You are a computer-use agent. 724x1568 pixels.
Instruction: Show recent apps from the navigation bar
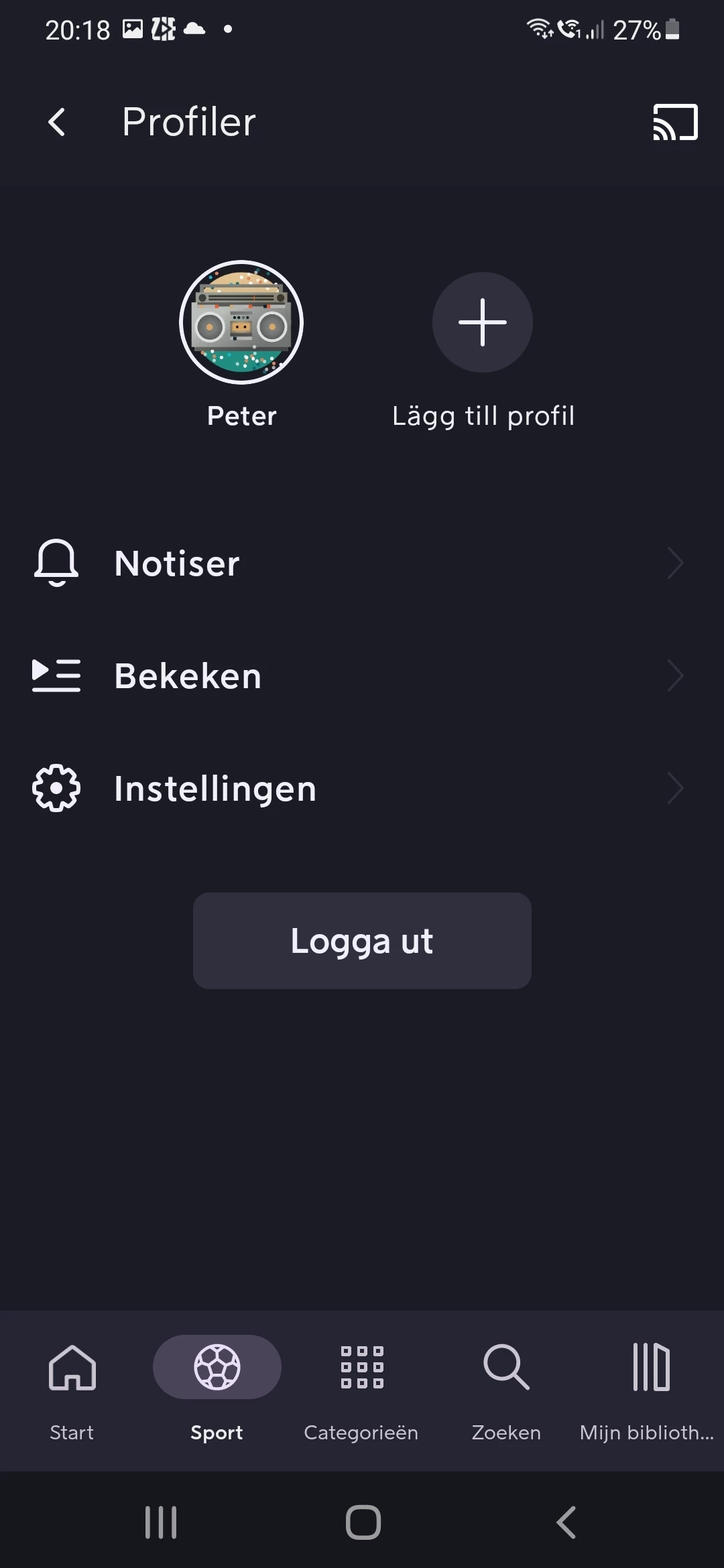[x=161, y=1522]
